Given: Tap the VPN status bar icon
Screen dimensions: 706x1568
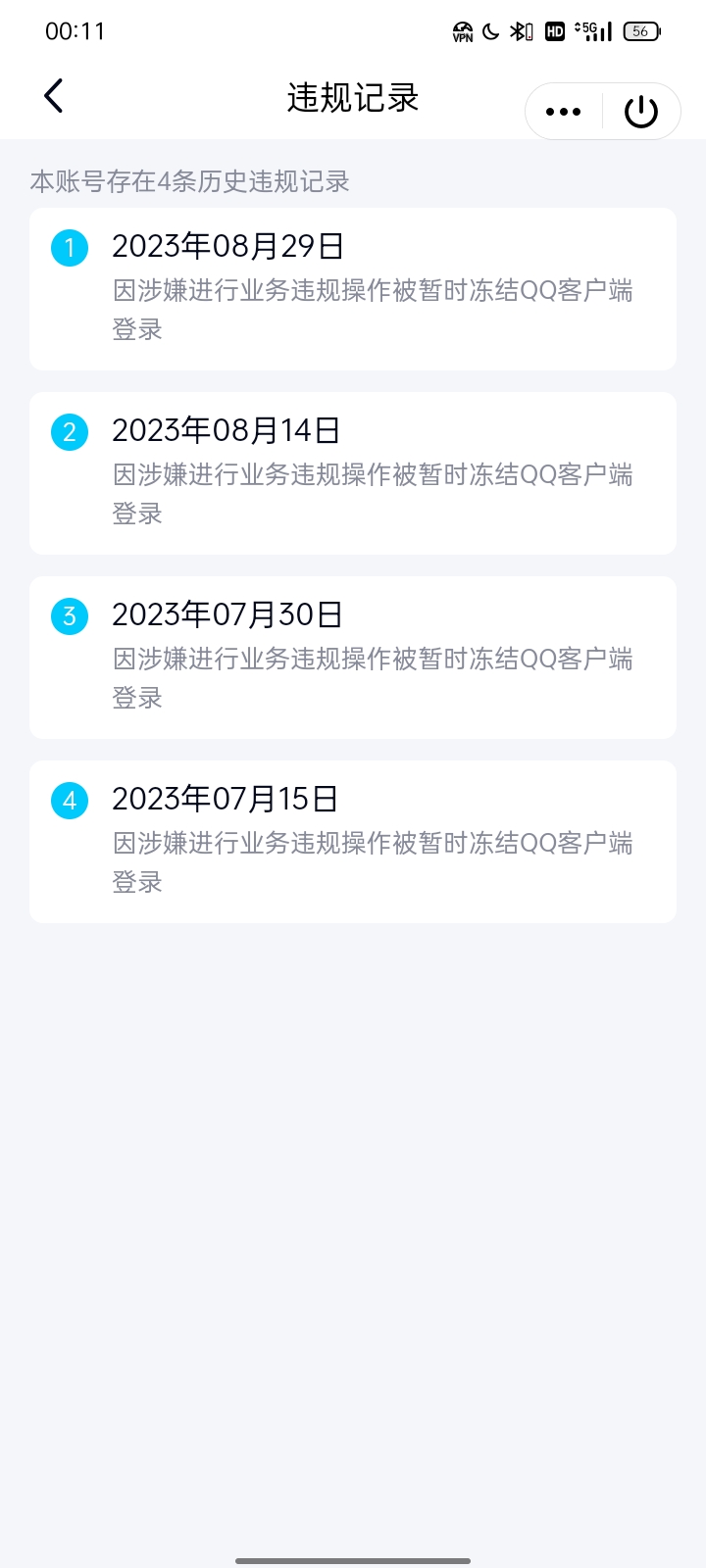Looking at the screenshot, I should pyautogui.click(x=461, y=30).
